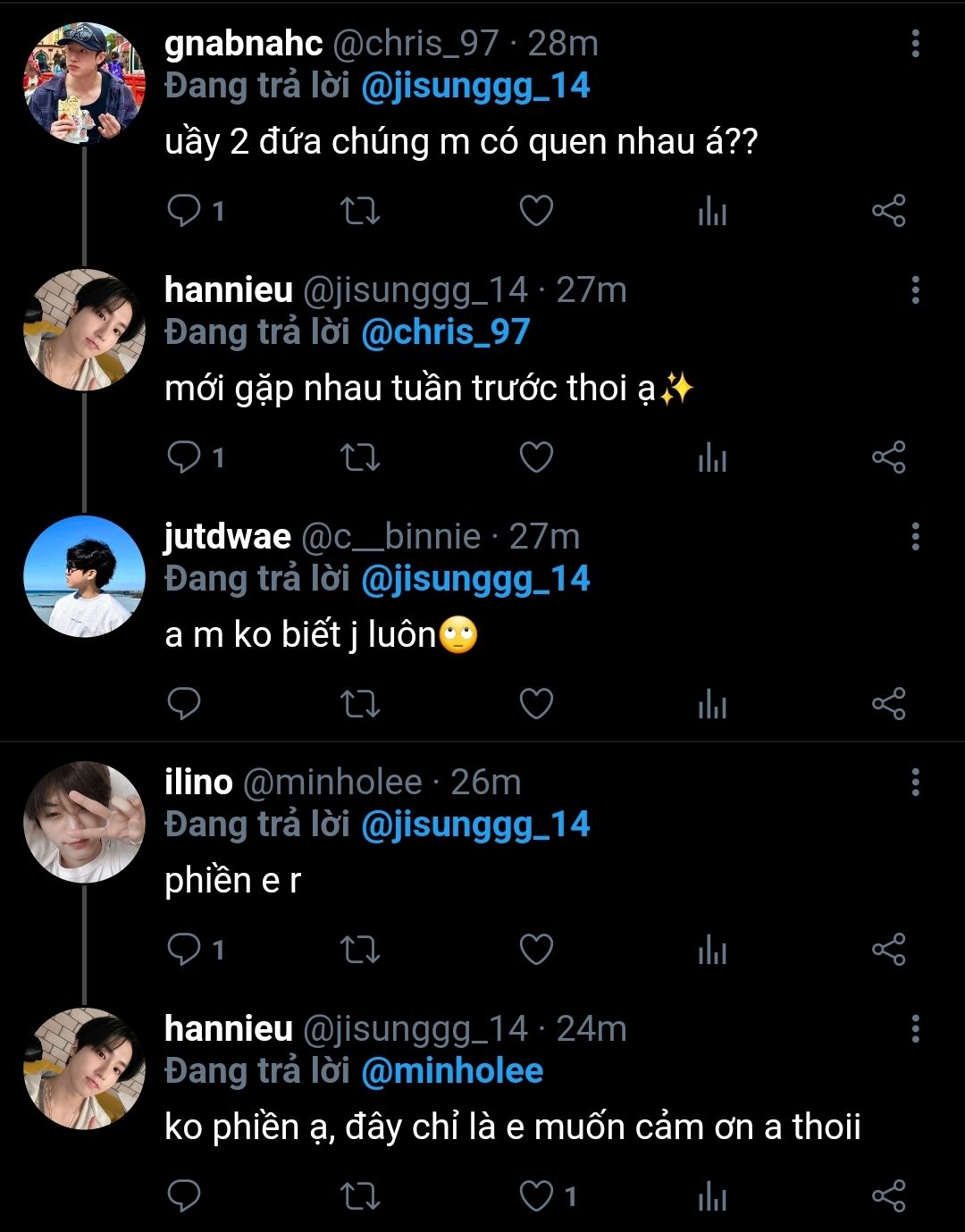Viewport: 965px width, 1232px height.
Task: Retweet hannieu's 'mới gặp nhau tuần trước' reply
Action: 360,457
